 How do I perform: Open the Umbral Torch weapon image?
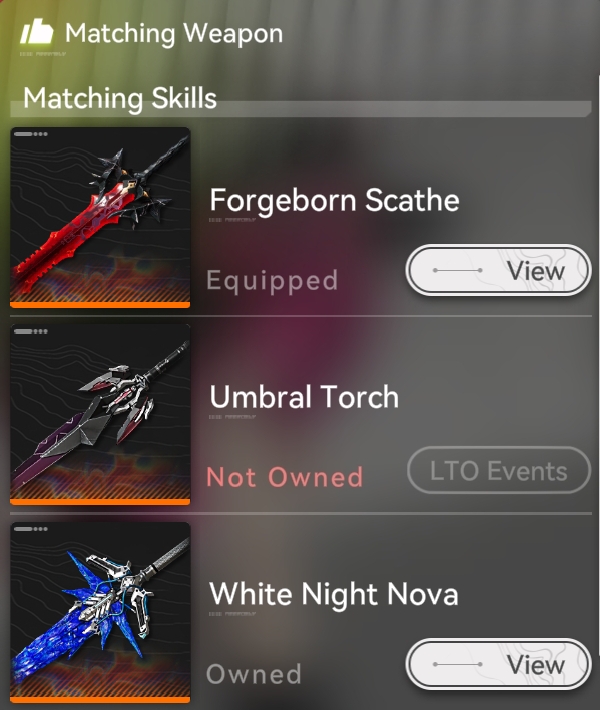[100, 414]
